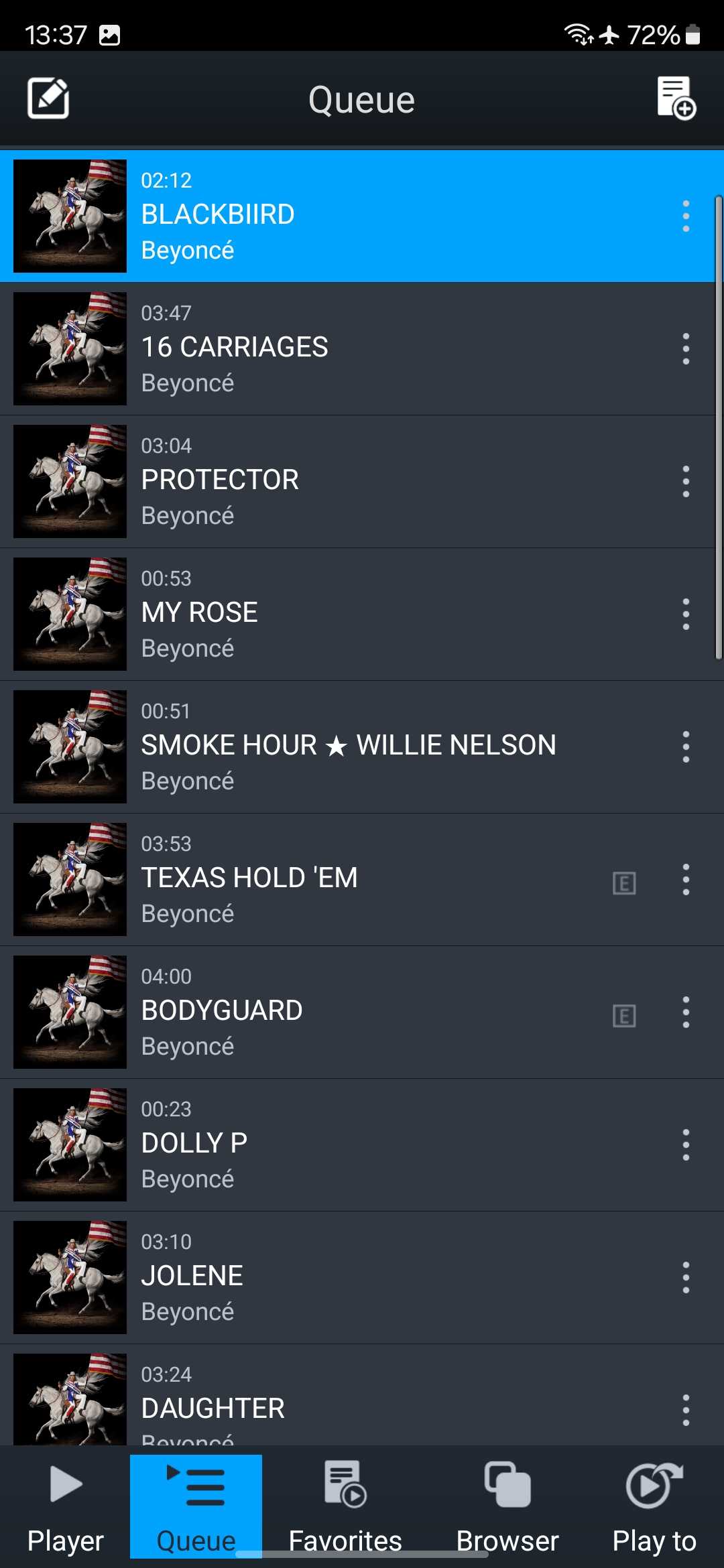Open the overflow menu for 16 CARRIAGES
The image size is (724, 1568).
(x=686, y=348)
